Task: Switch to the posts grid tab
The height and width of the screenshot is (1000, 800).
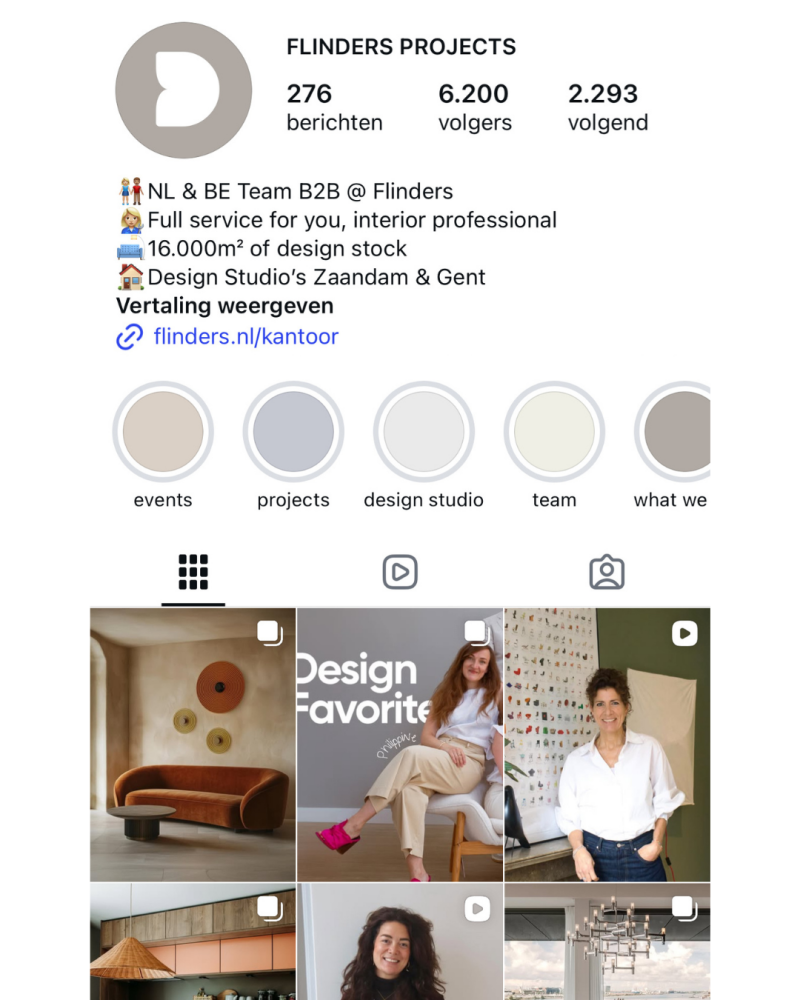Action: [193, 572]
